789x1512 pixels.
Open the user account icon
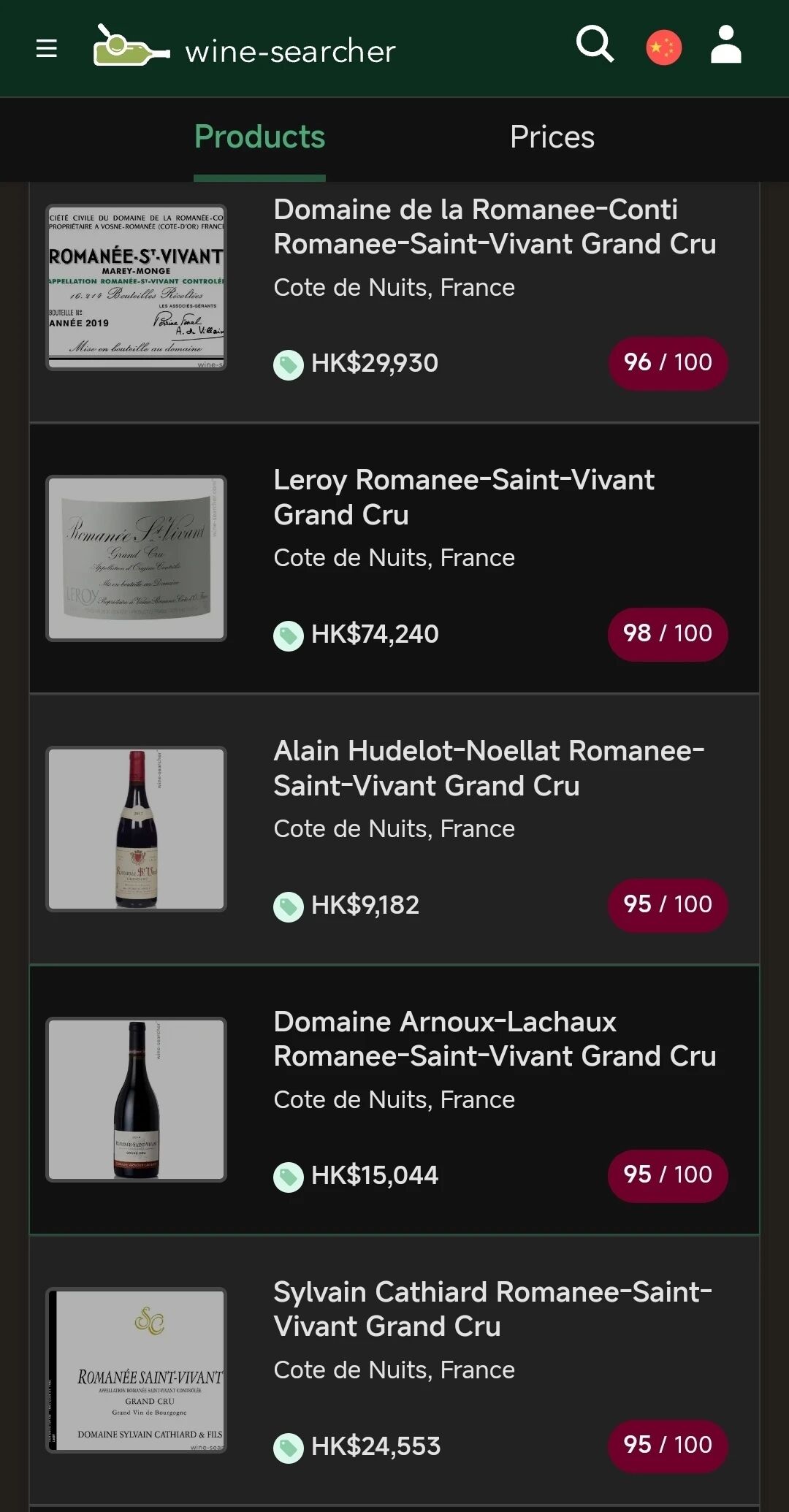pyautogui.click(x=725, y=45)
